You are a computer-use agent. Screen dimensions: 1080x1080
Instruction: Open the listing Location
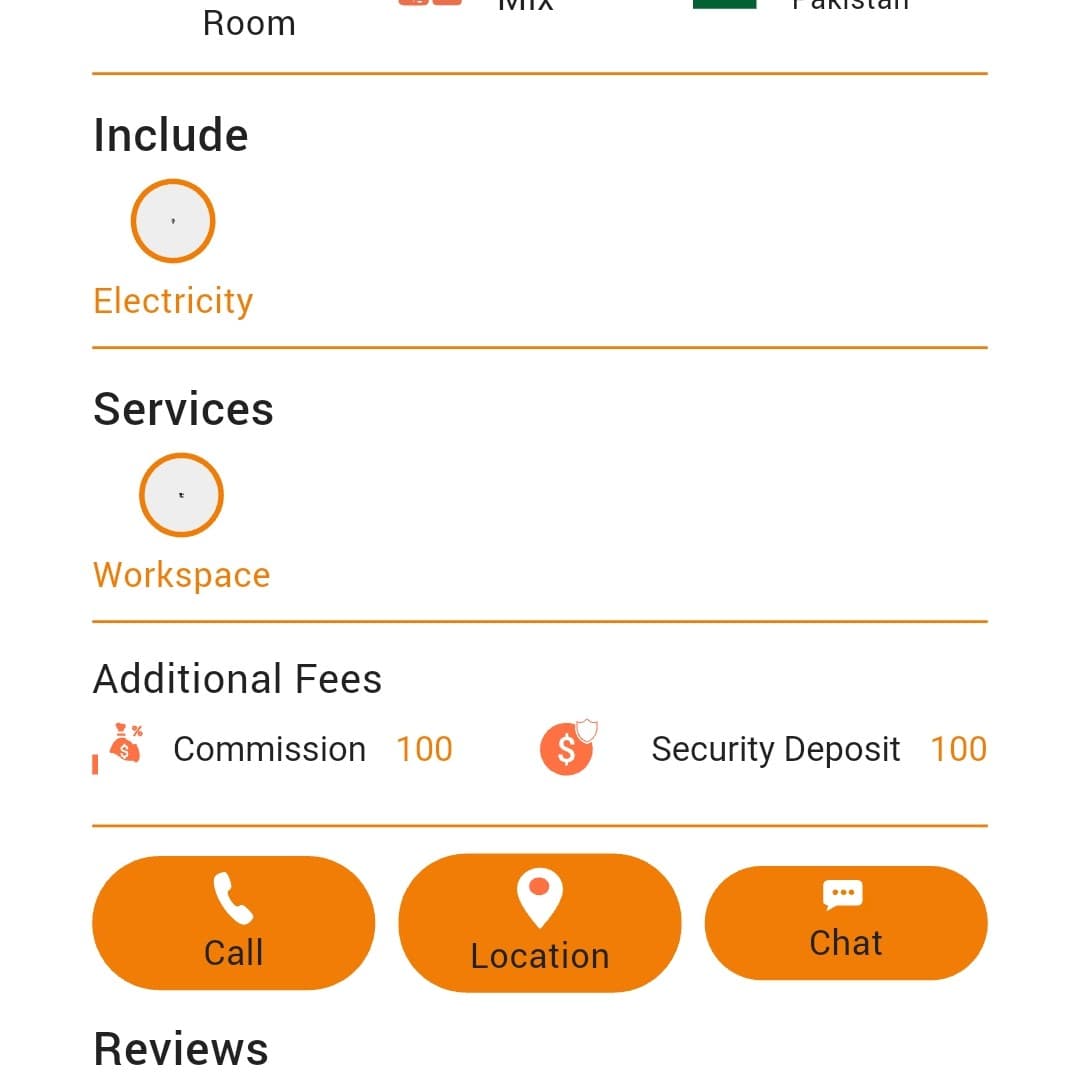539,923
